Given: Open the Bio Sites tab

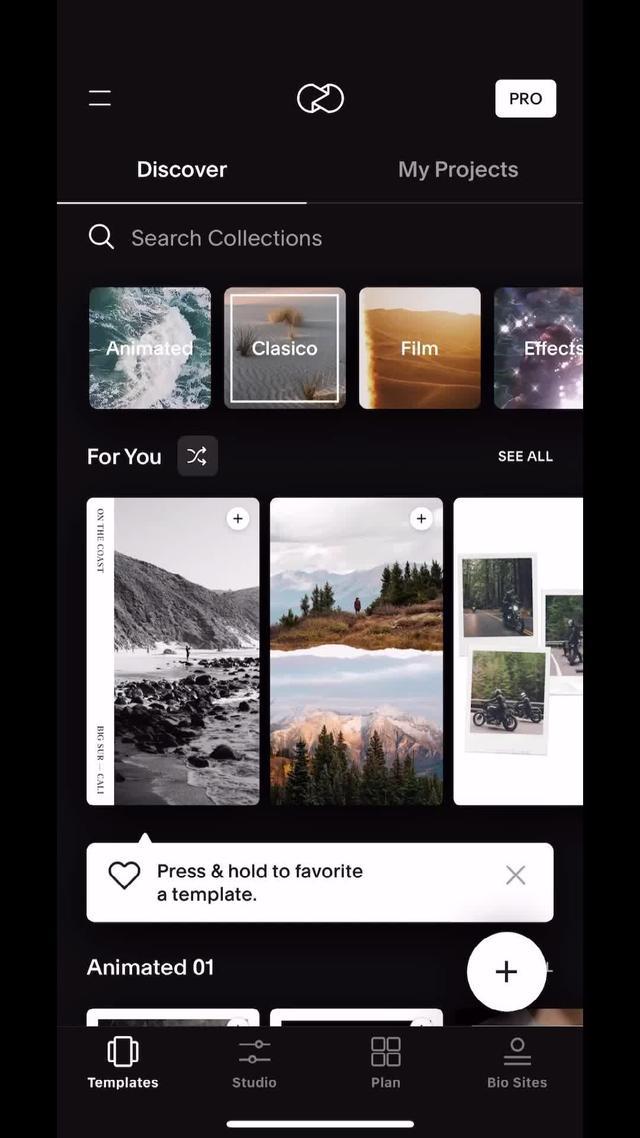Looking at the screenshot, I should [517, 1062].
